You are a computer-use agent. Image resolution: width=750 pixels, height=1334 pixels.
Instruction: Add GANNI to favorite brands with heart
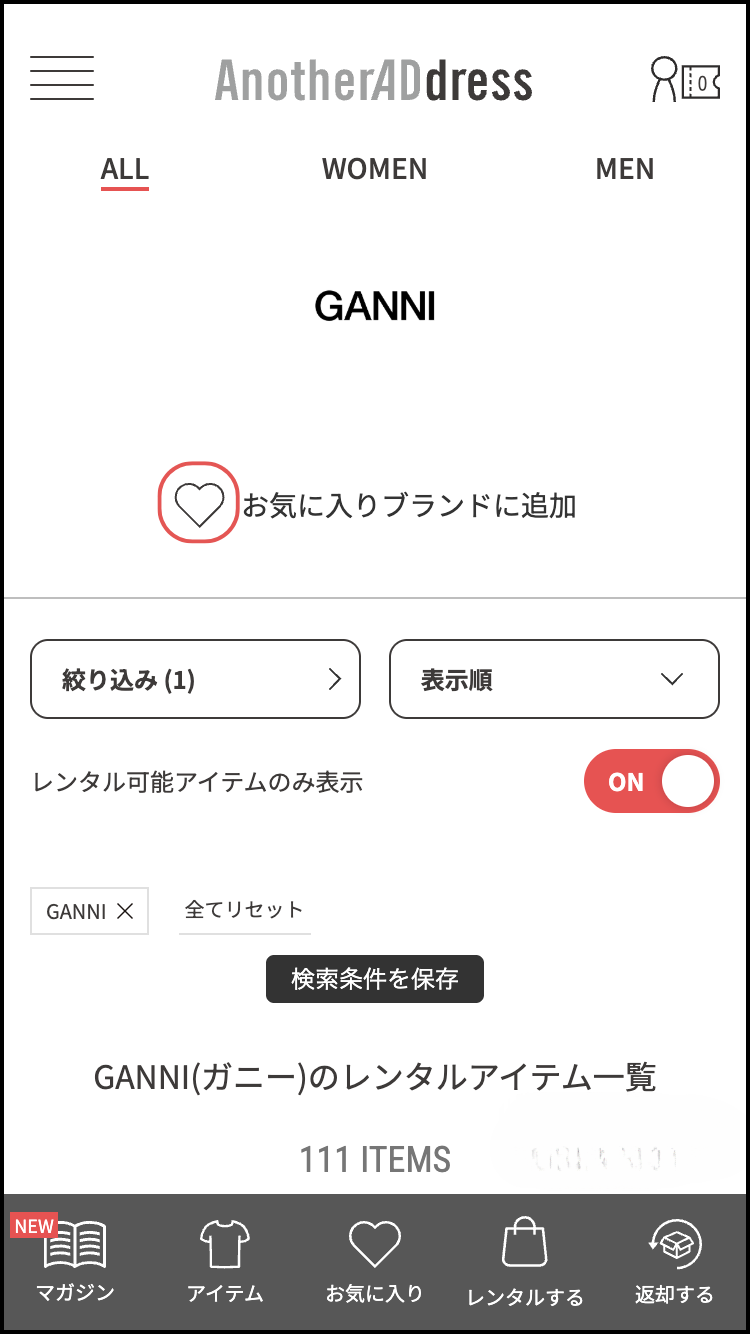tap(198, 504)
